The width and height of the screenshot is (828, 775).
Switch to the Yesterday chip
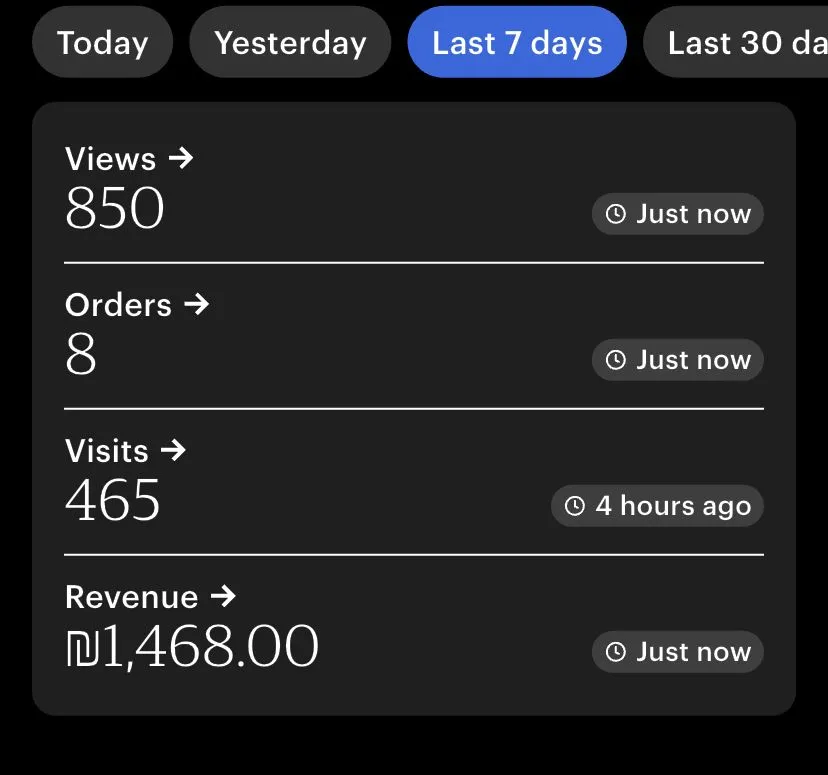290,43
